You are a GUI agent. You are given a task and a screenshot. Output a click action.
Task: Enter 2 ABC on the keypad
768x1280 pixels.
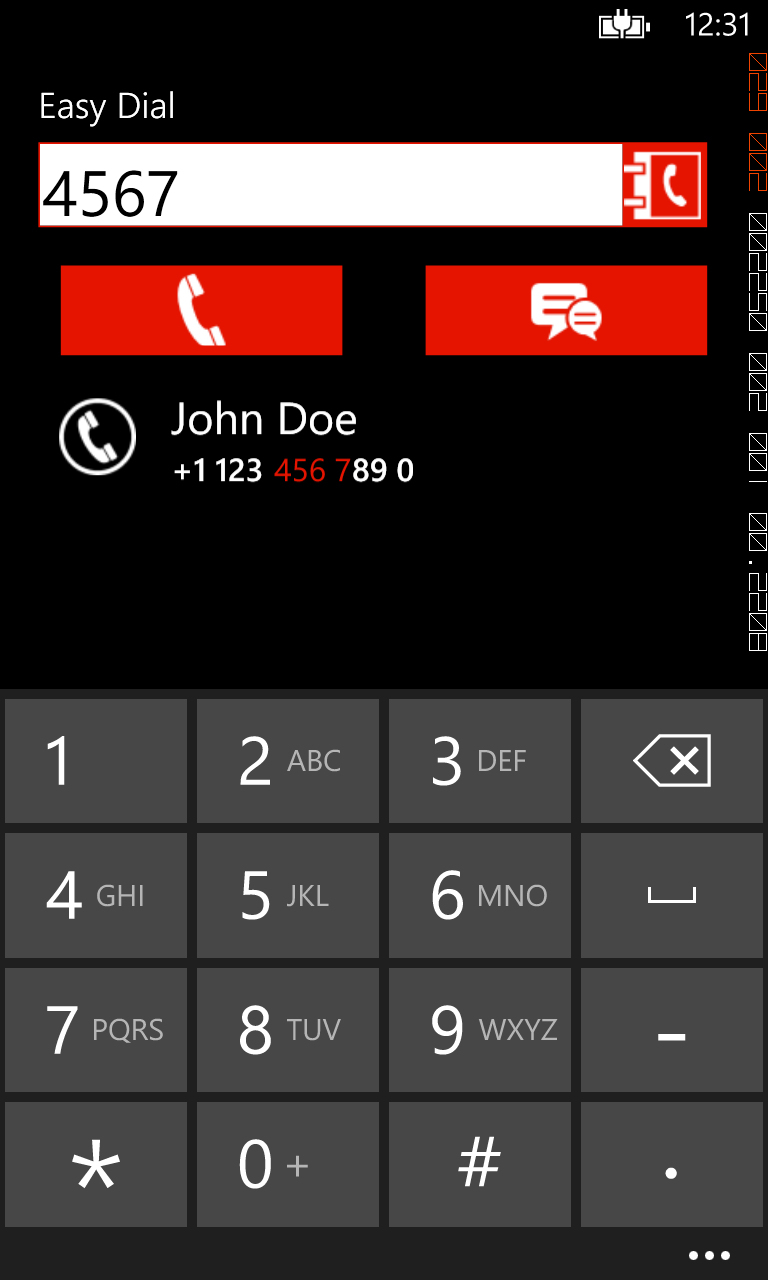tap(288, 761)
